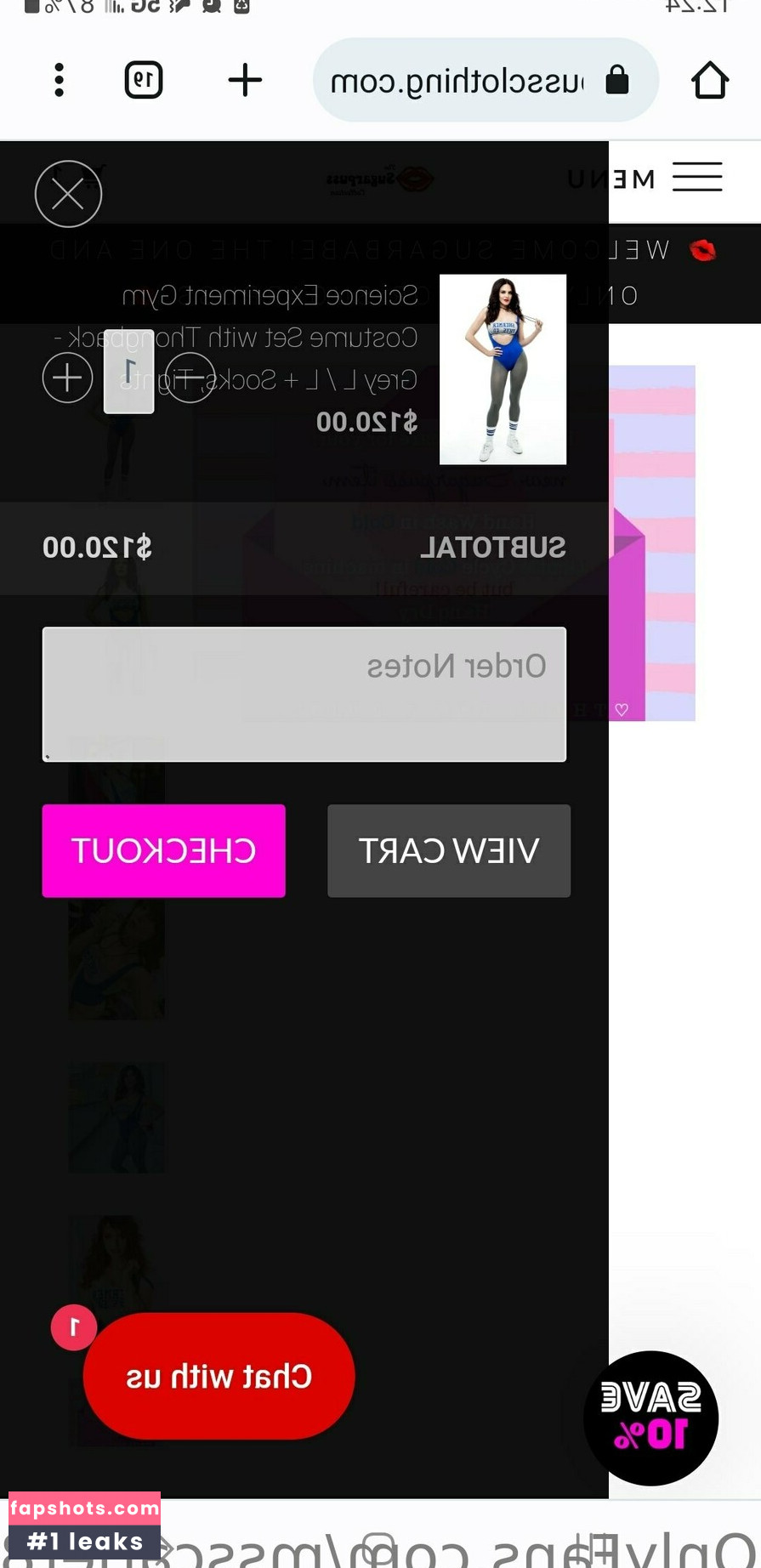The width and height of the screenshot is (761, 1568).
Task: Open the site MENU
Action: pyautogui.click(x=646, y=179)
